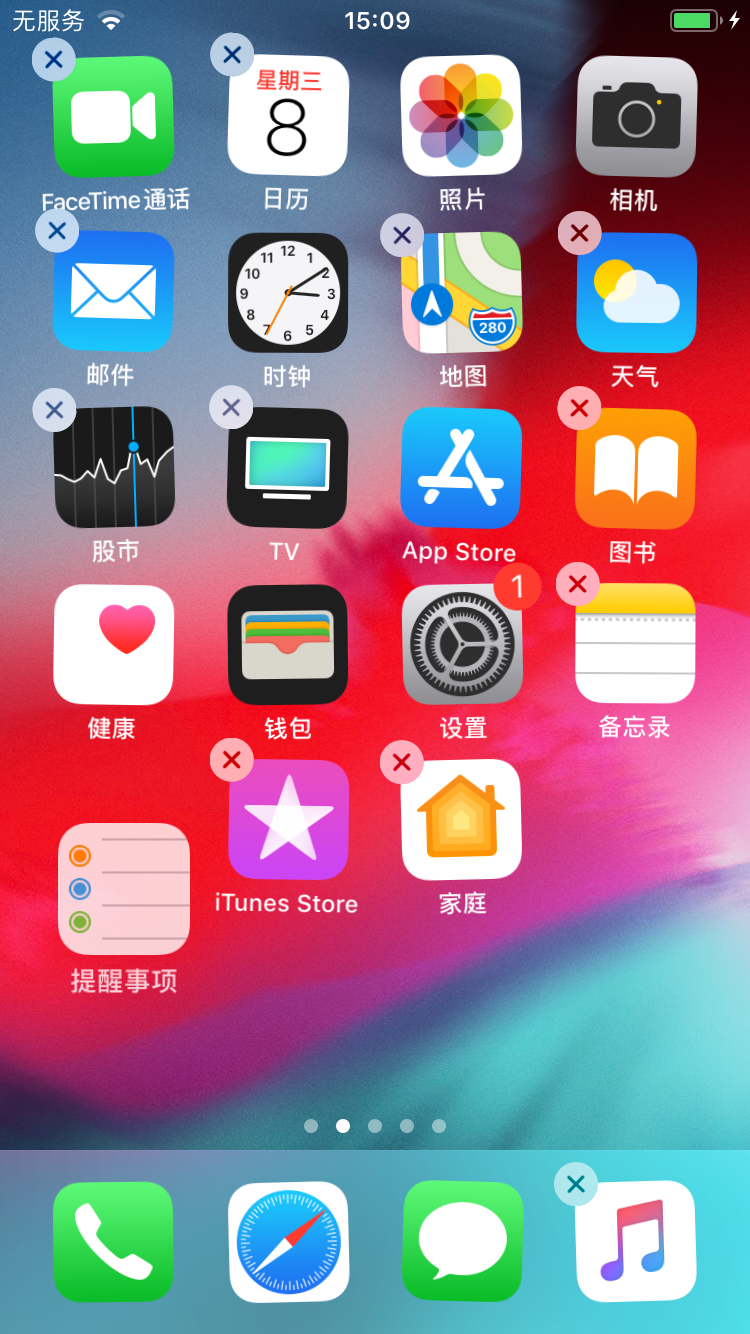750x1334 pixels.
Task: Open the App Store
Action: pos(461,468)
